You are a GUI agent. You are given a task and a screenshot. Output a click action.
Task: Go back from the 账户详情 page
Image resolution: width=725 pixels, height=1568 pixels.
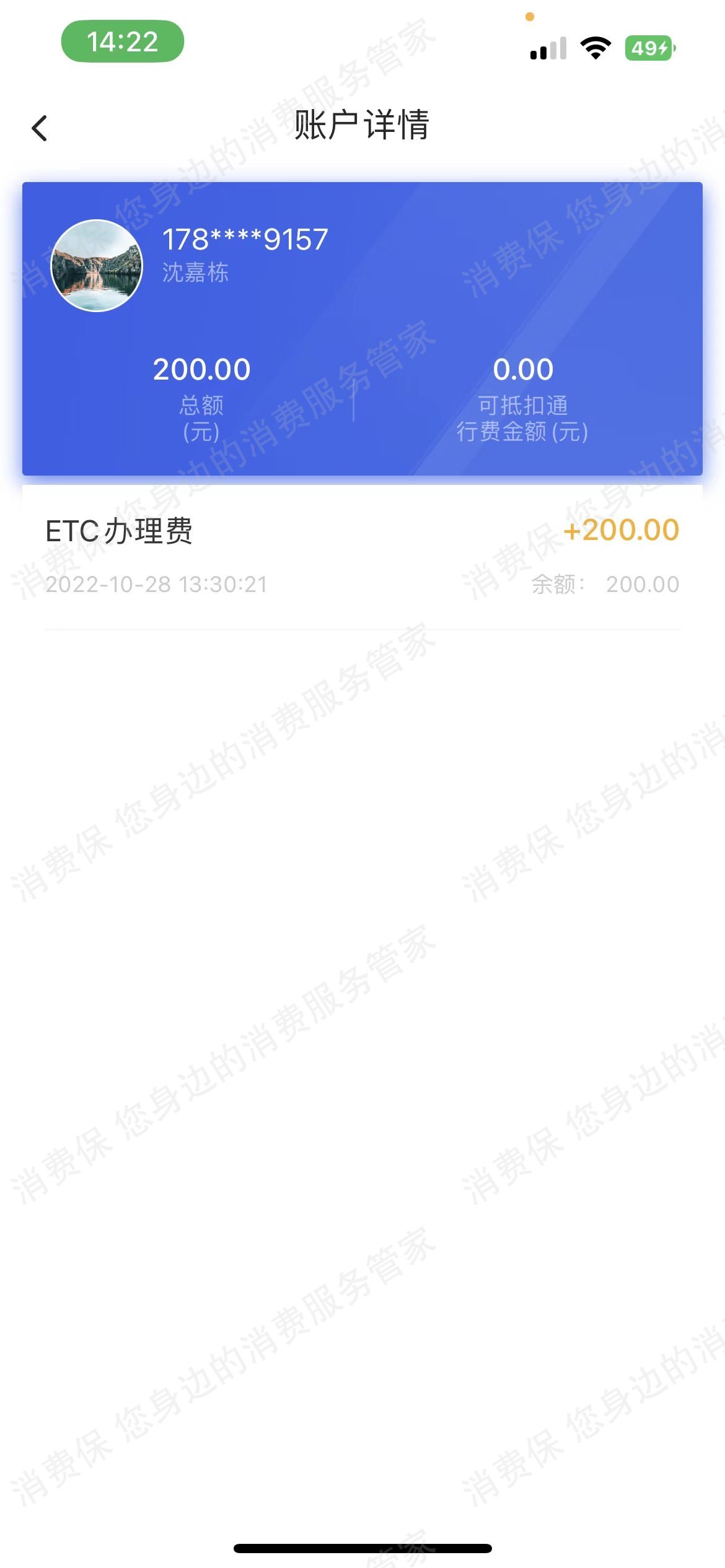point(40,128)
